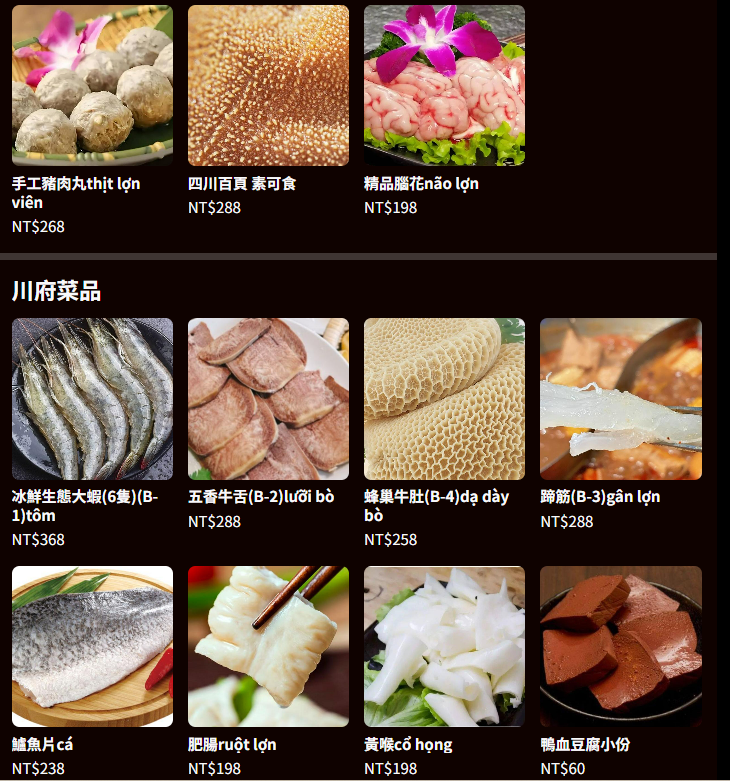View the 肥腸 ruột lợn dish
This screenshot has width=730, height=781.
point(268,647)
